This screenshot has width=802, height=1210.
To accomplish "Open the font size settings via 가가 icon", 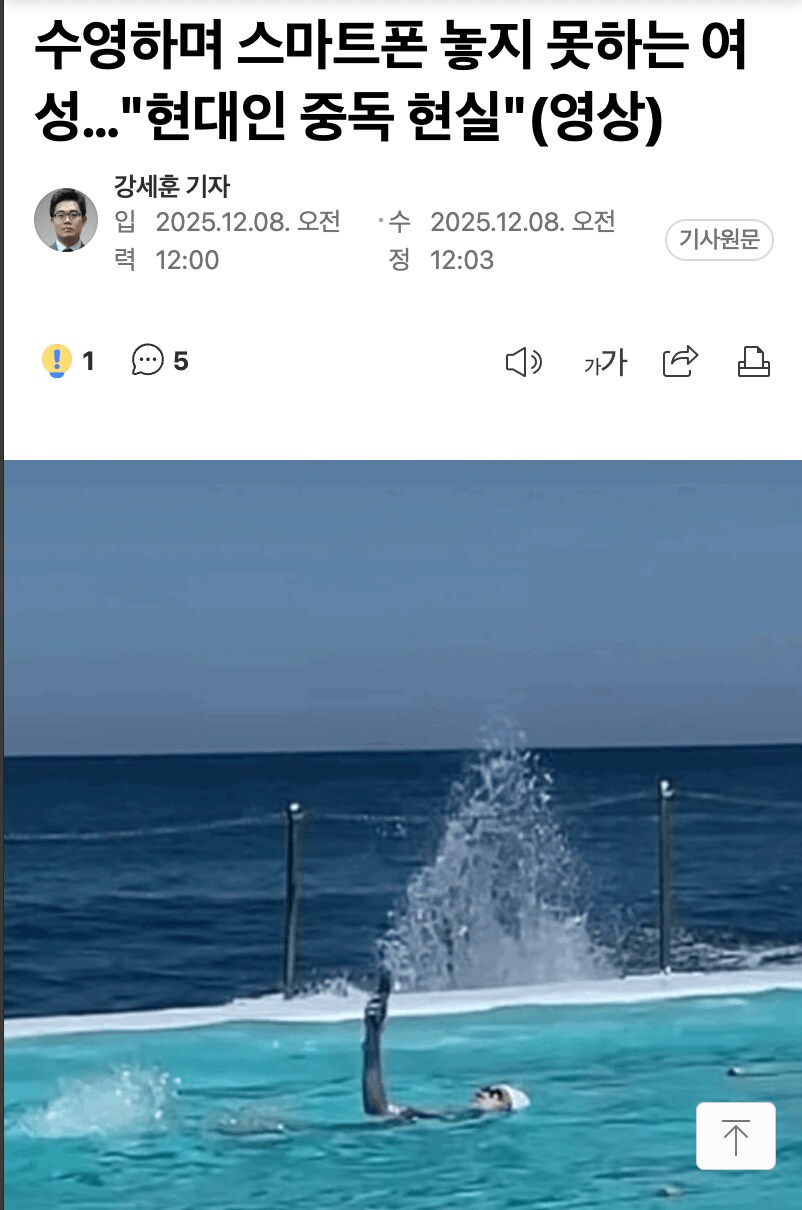I will pos(603,362).
